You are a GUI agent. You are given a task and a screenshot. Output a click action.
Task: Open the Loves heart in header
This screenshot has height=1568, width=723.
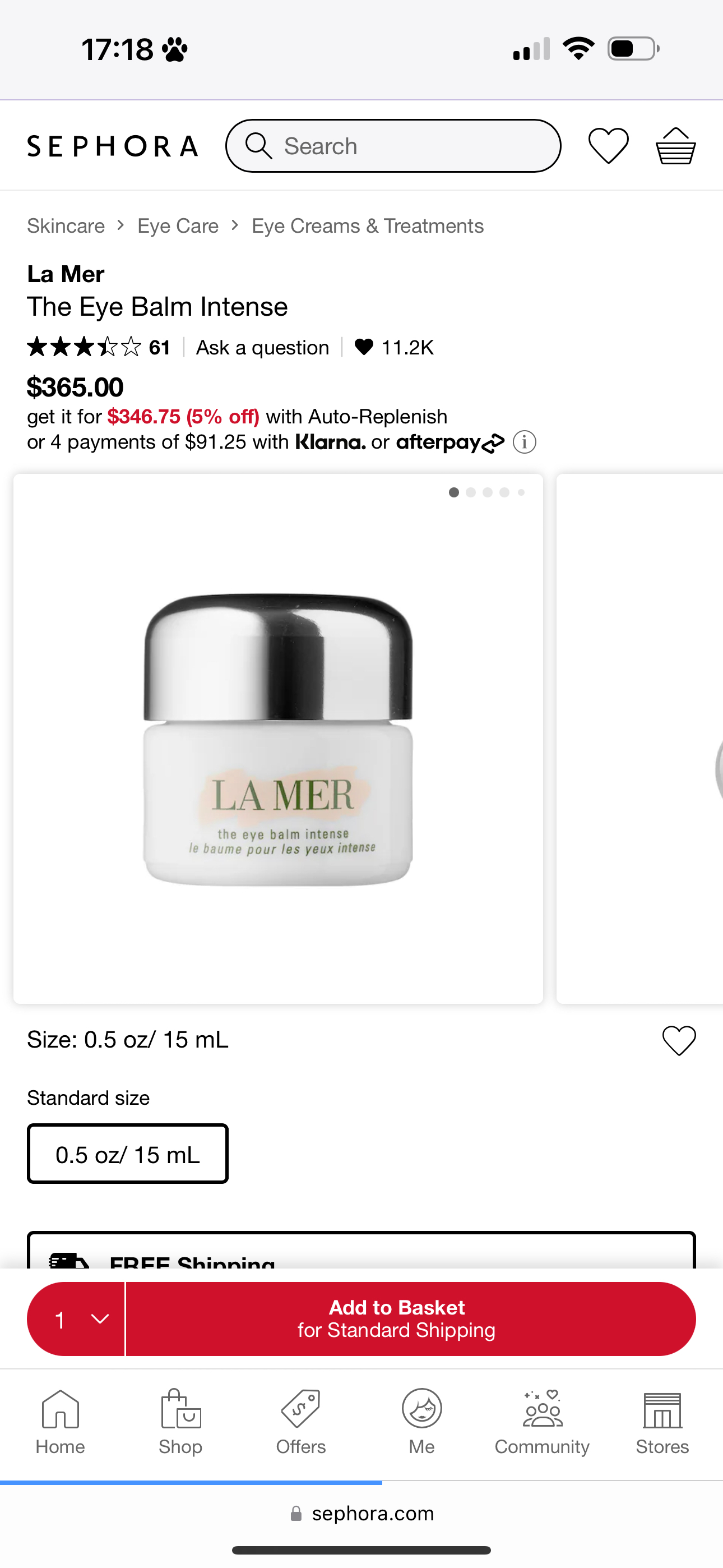point(608,146)
